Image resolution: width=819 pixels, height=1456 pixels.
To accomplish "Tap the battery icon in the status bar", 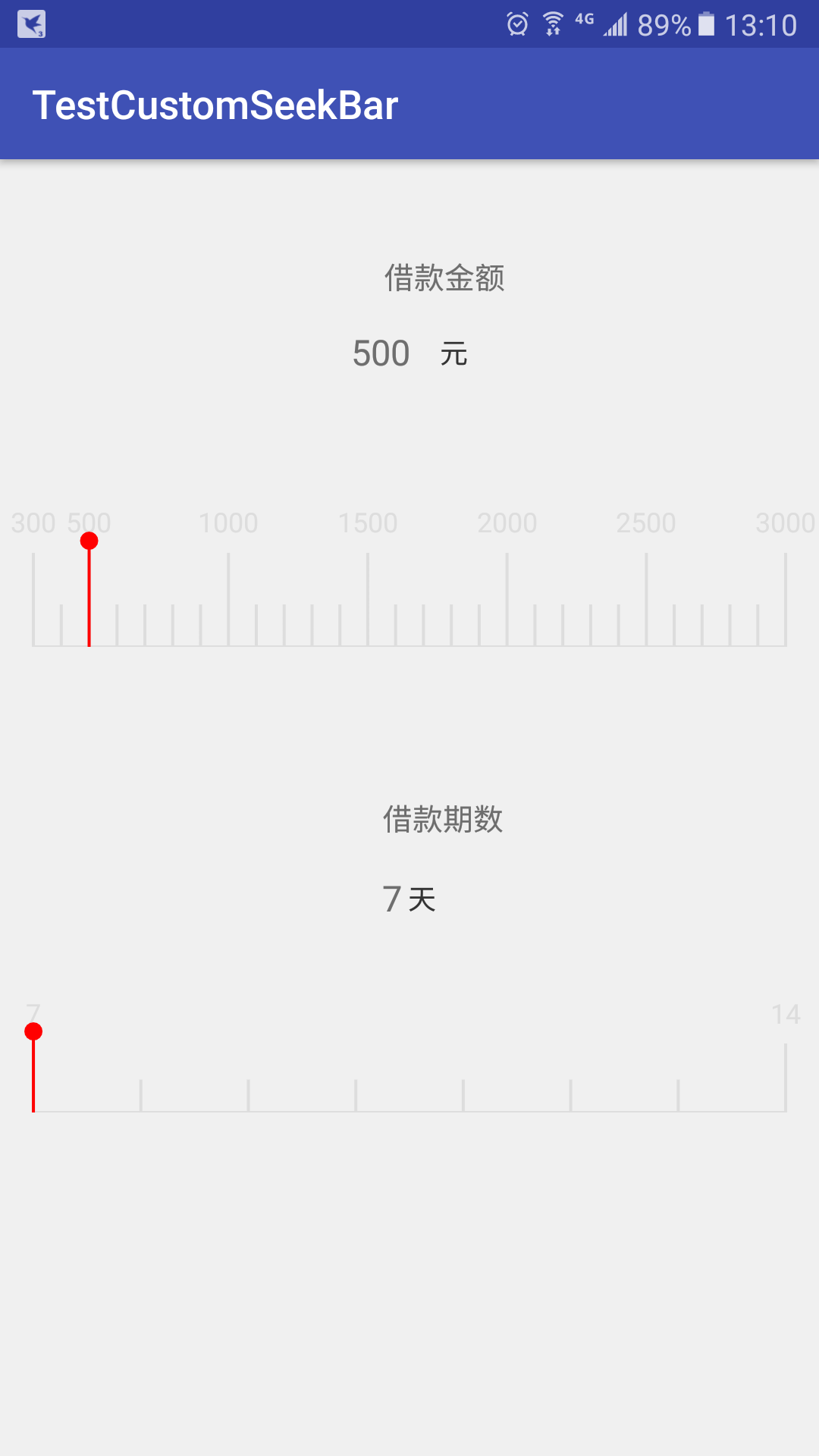I will (x=707, y=25).
